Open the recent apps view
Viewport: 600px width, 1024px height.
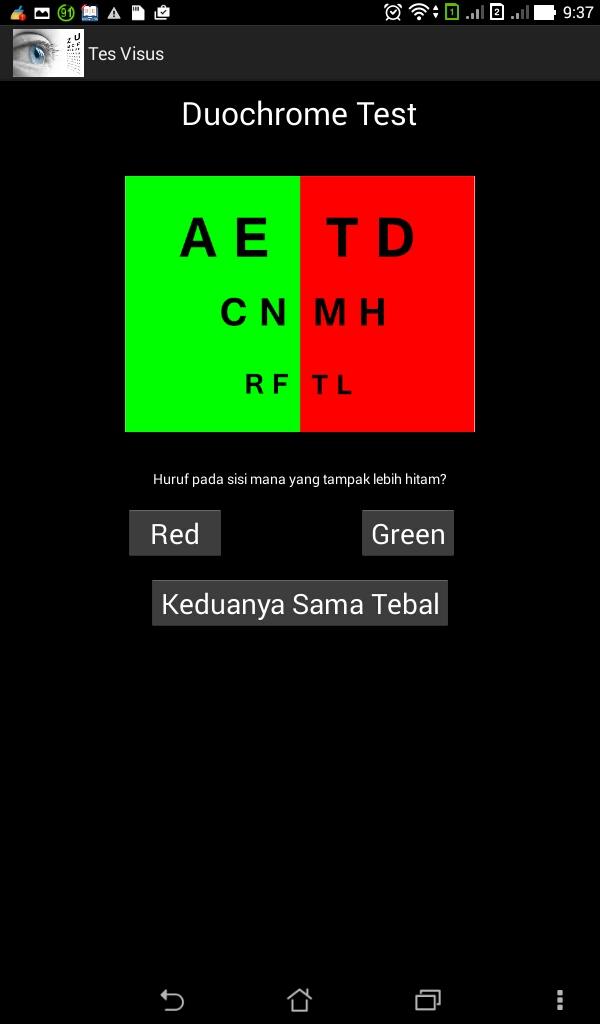[x=428, y=999]
